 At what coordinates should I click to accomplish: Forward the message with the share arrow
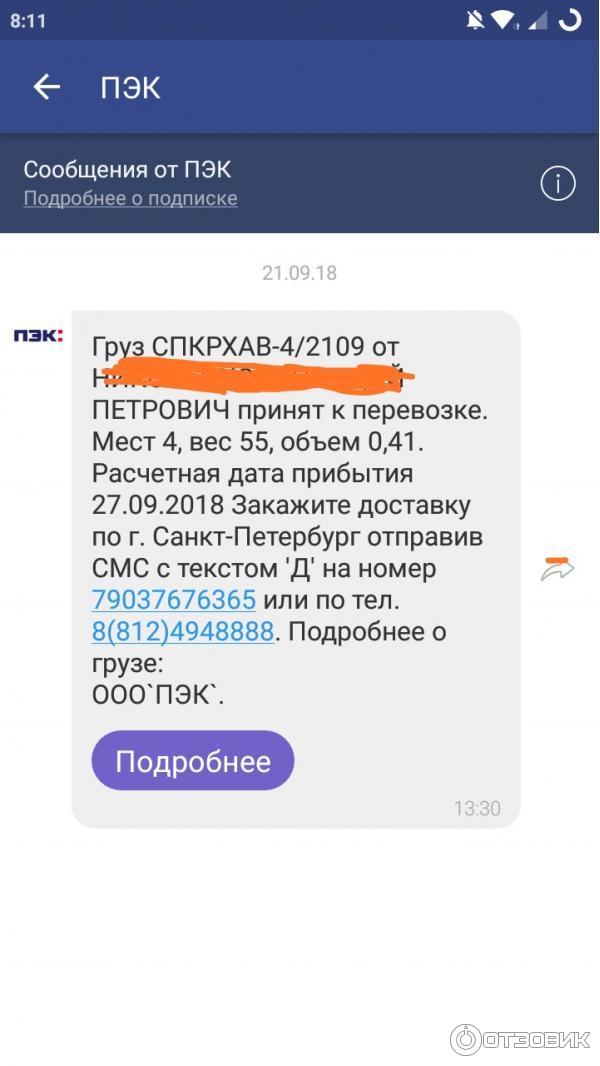557,569
